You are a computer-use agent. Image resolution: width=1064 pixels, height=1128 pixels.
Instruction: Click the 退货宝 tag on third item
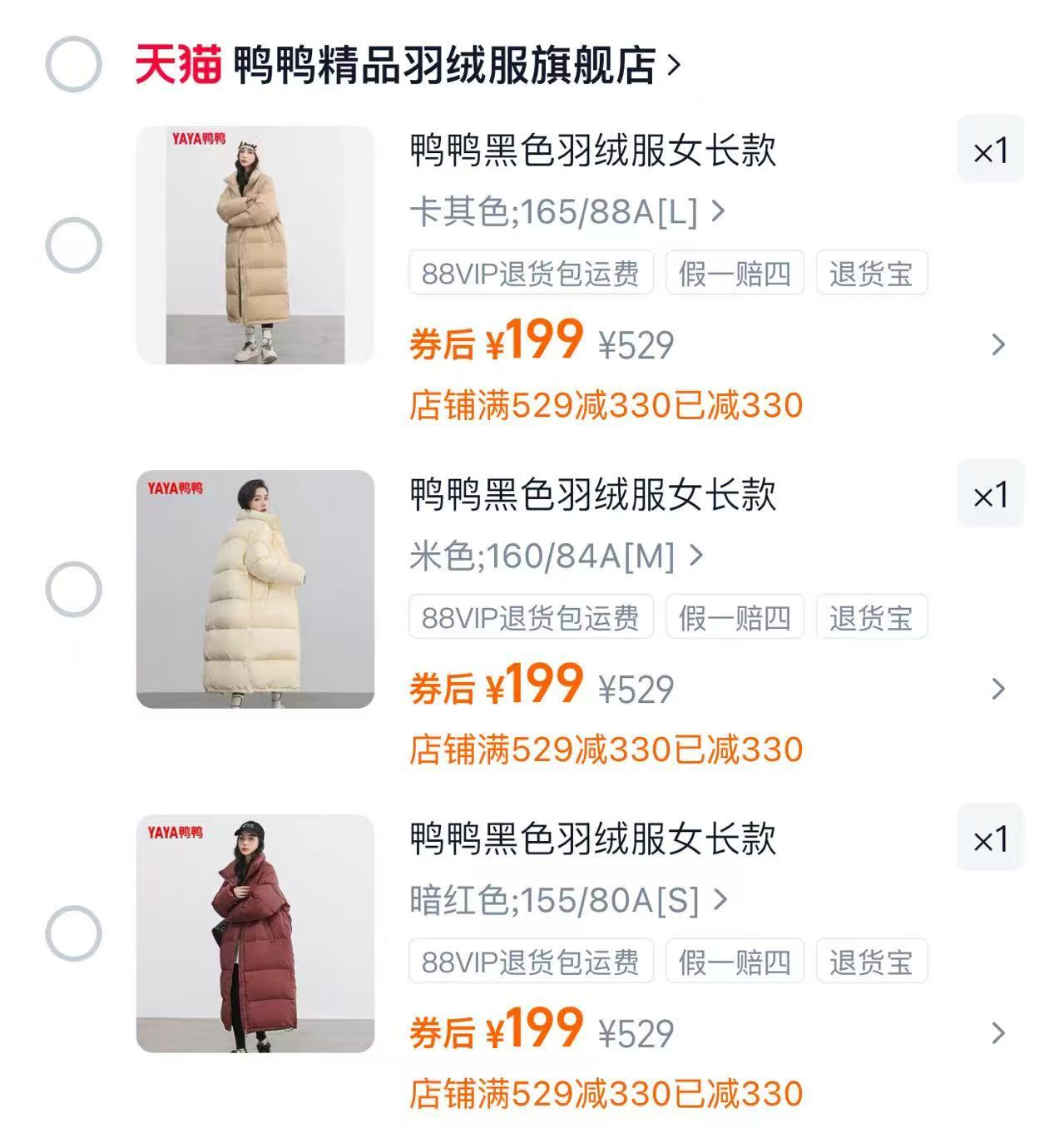click(x=872, y=962)
